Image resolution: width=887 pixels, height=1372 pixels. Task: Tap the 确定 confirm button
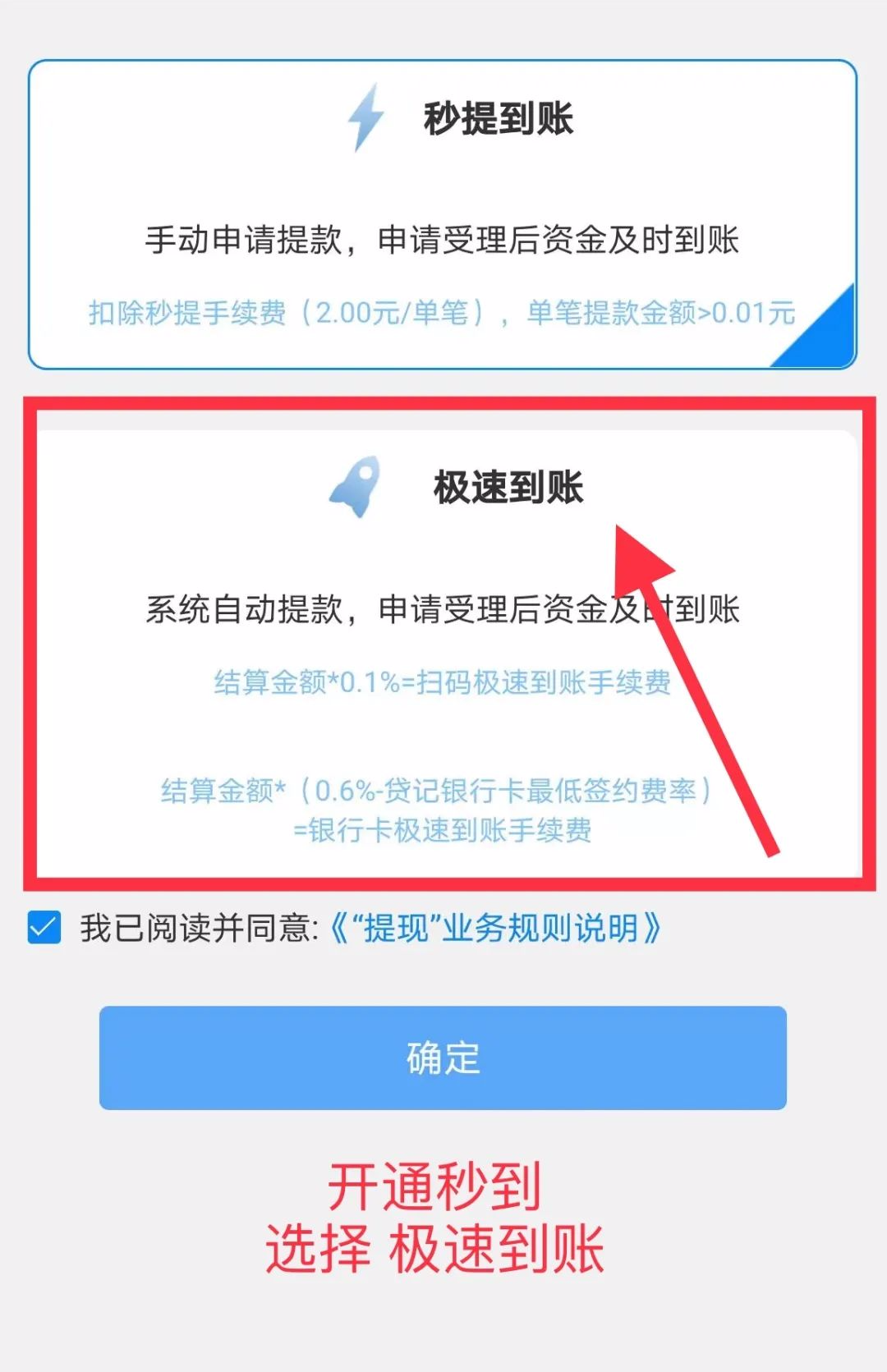443,1058
